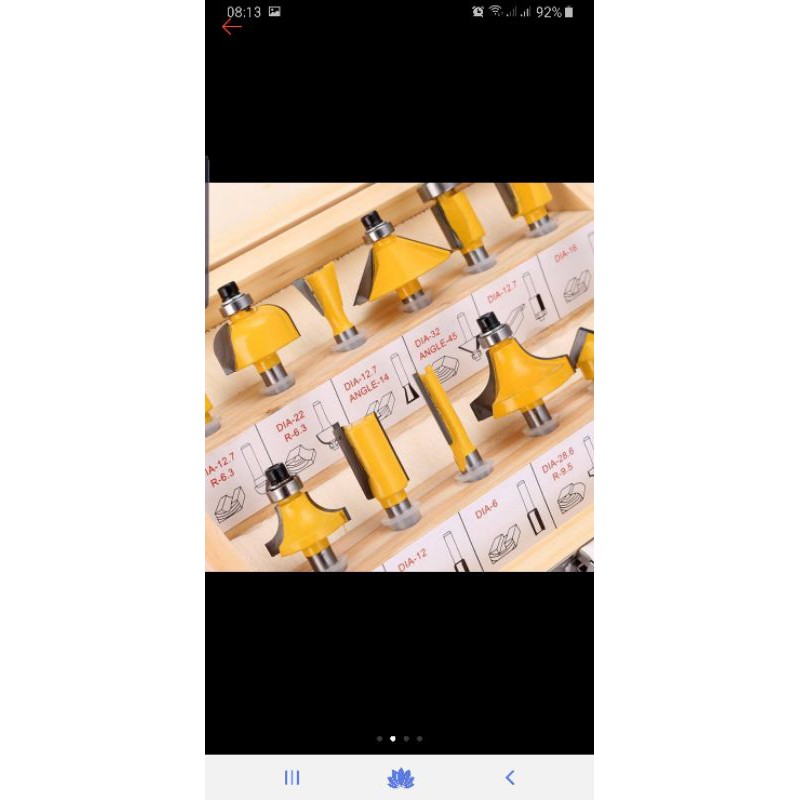This screenshot has height=800, width=800.
Task: Tap the system back chevron
Action: [x=510, y=778]
